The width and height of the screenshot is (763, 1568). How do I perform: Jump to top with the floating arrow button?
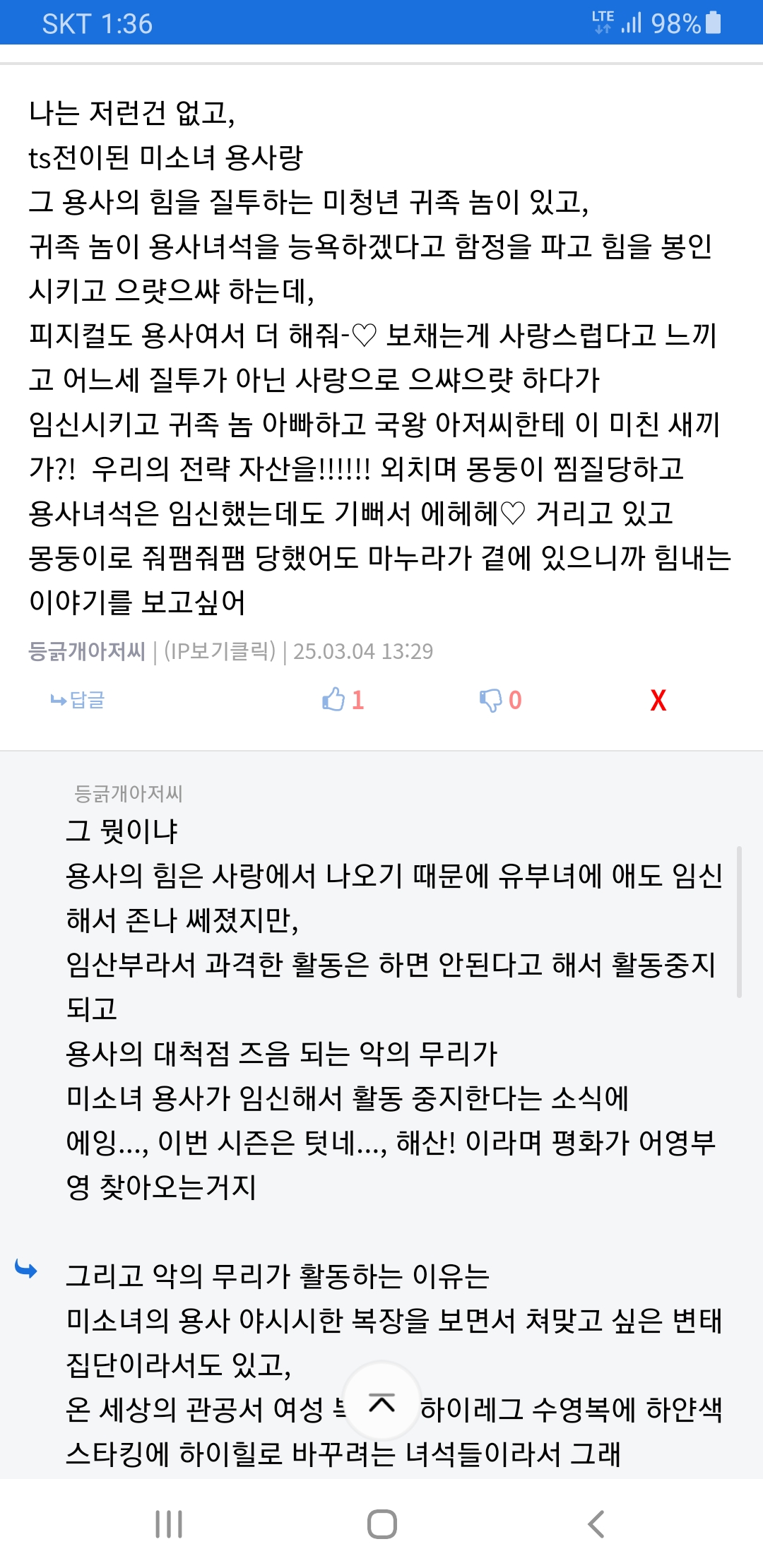pos(381,1402)
